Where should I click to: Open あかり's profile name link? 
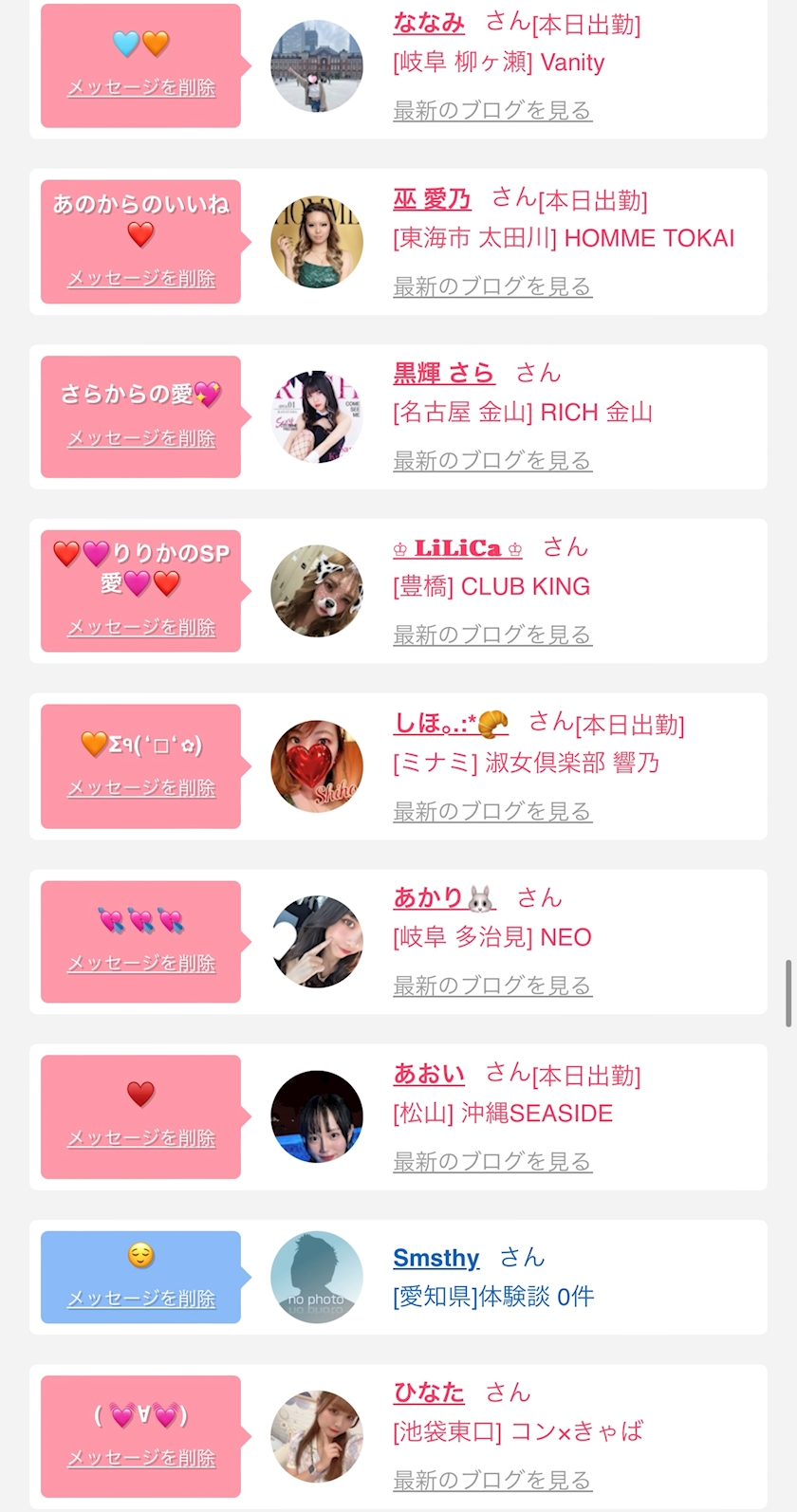click(444, 897)
